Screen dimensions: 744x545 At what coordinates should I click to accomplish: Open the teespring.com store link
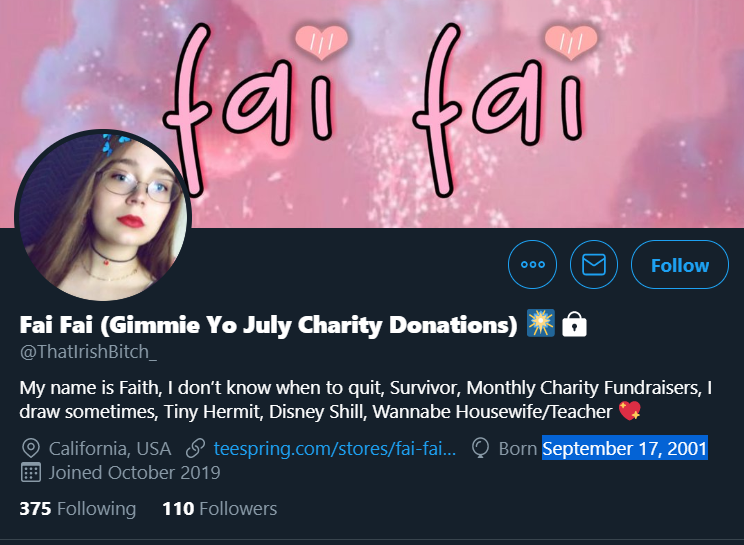(335, 448)
